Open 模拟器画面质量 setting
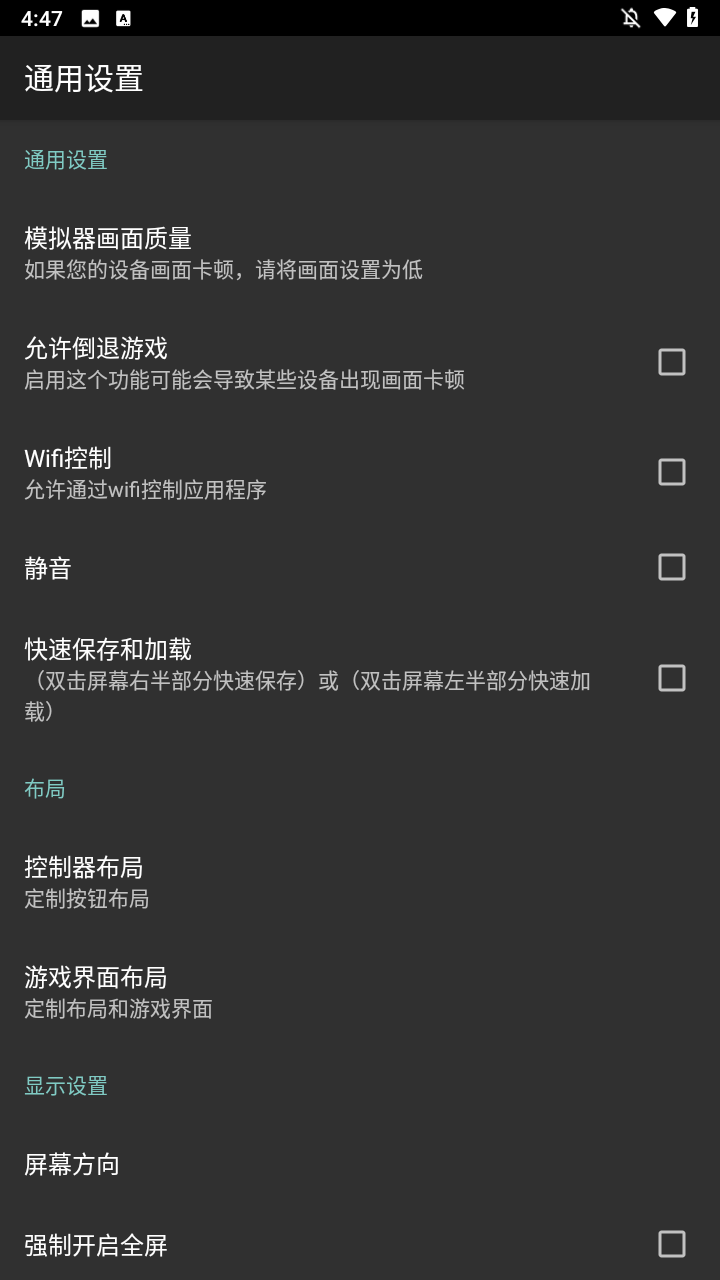720x1280 pixels. (x=223, y=252)
